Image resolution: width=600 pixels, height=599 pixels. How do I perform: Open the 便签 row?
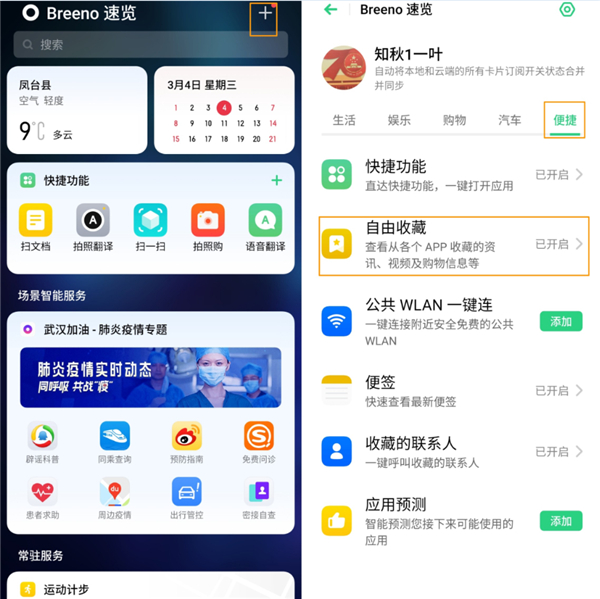pos(453,391)
